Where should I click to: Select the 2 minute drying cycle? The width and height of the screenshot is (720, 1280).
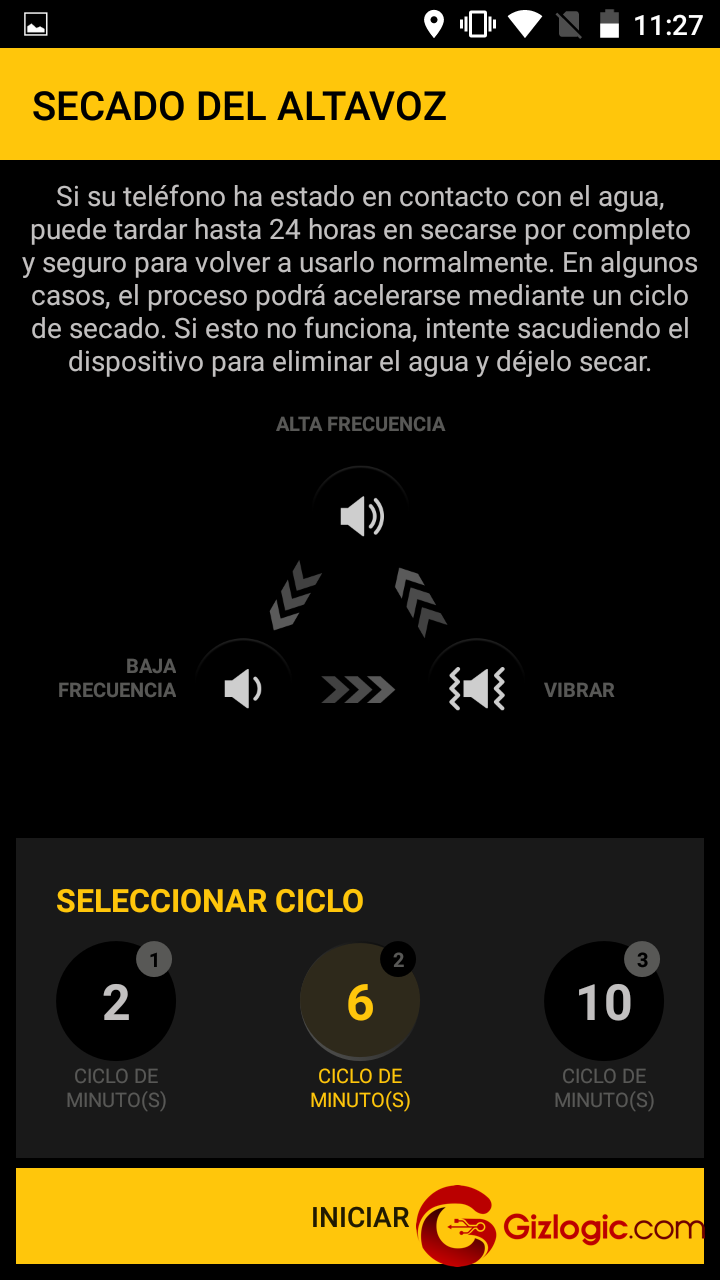[116, 1001]
